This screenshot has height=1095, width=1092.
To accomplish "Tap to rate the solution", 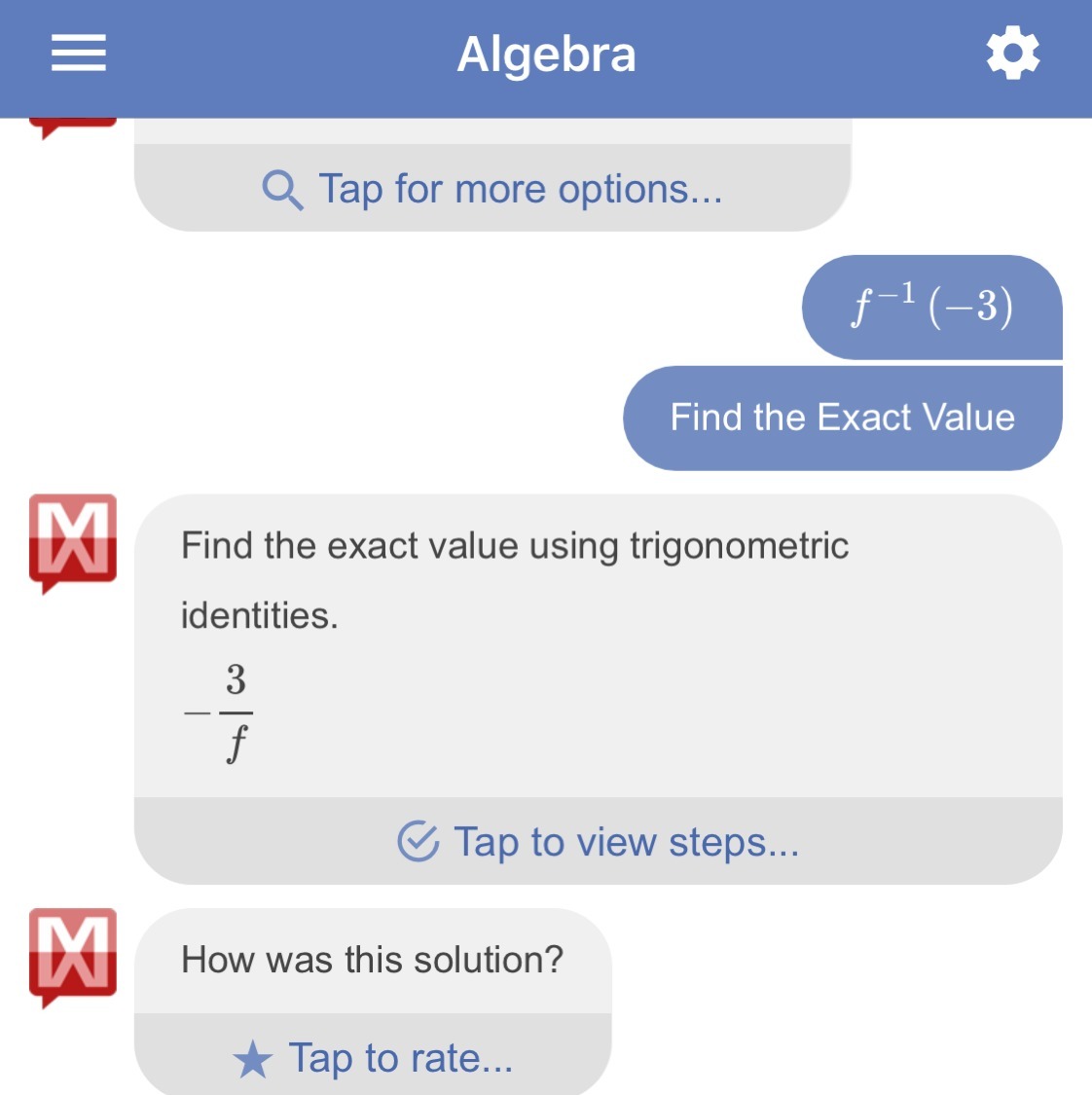I will (373, 1058).
